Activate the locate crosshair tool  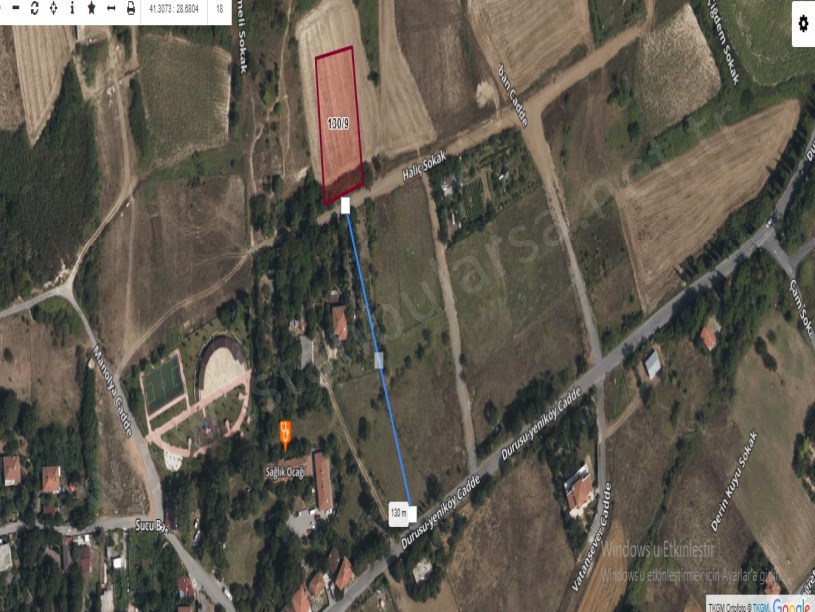point(54,8)
